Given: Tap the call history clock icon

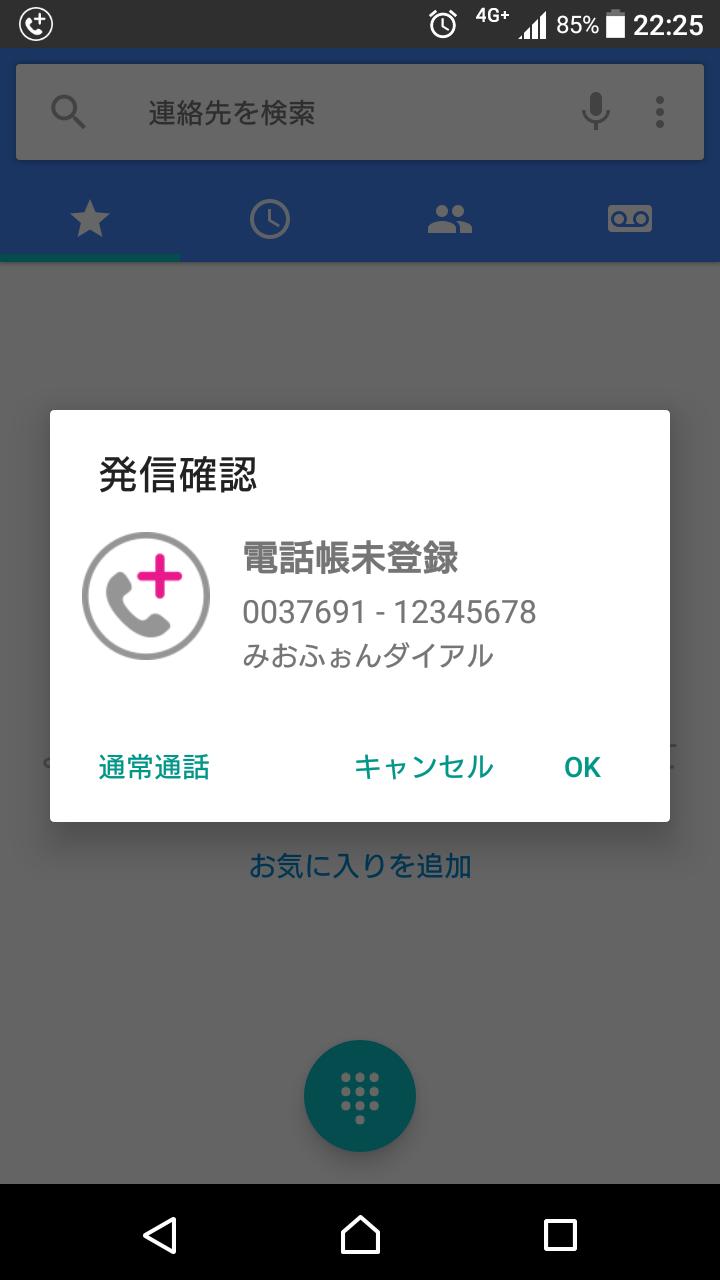Looking at the screenshot, I should click(x=270, y=218).
